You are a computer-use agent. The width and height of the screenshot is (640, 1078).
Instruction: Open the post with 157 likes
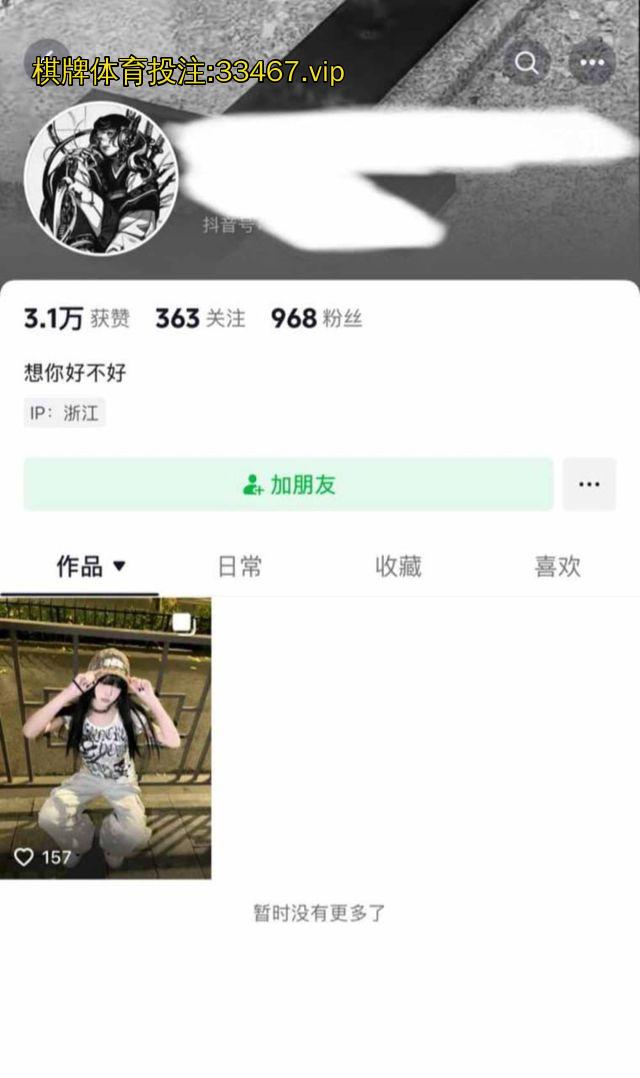[x=105, y=738]
